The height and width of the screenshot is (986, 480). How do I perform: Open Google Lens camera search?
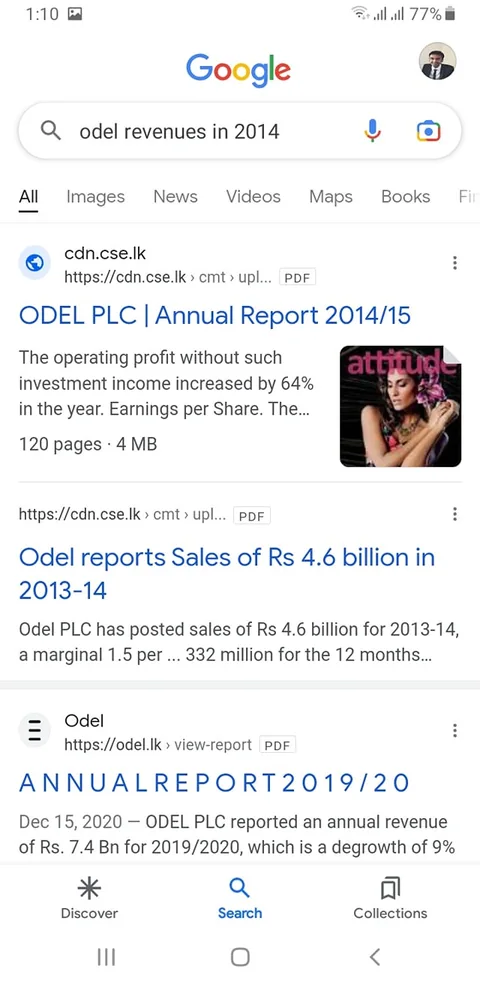click(428, 131)
